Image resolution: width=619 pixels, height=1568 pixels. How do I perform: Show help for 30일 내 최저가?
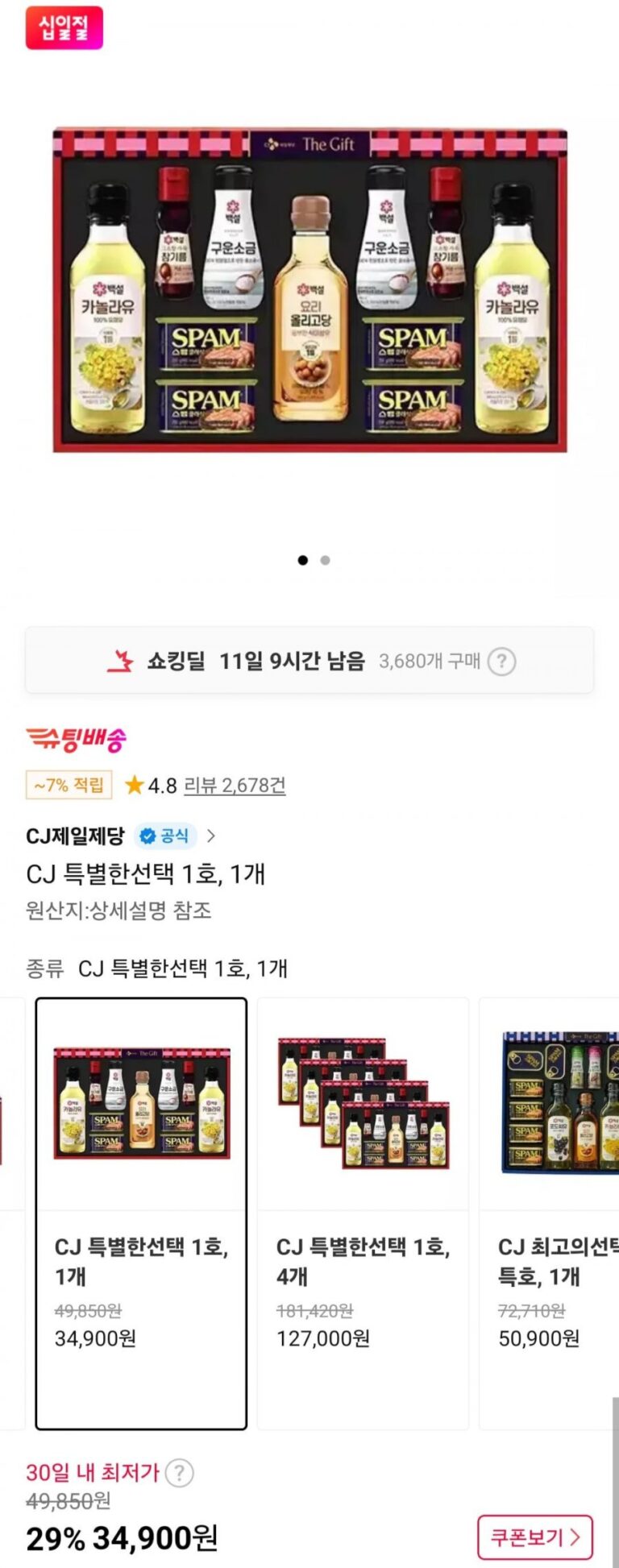coord(179,1473)
